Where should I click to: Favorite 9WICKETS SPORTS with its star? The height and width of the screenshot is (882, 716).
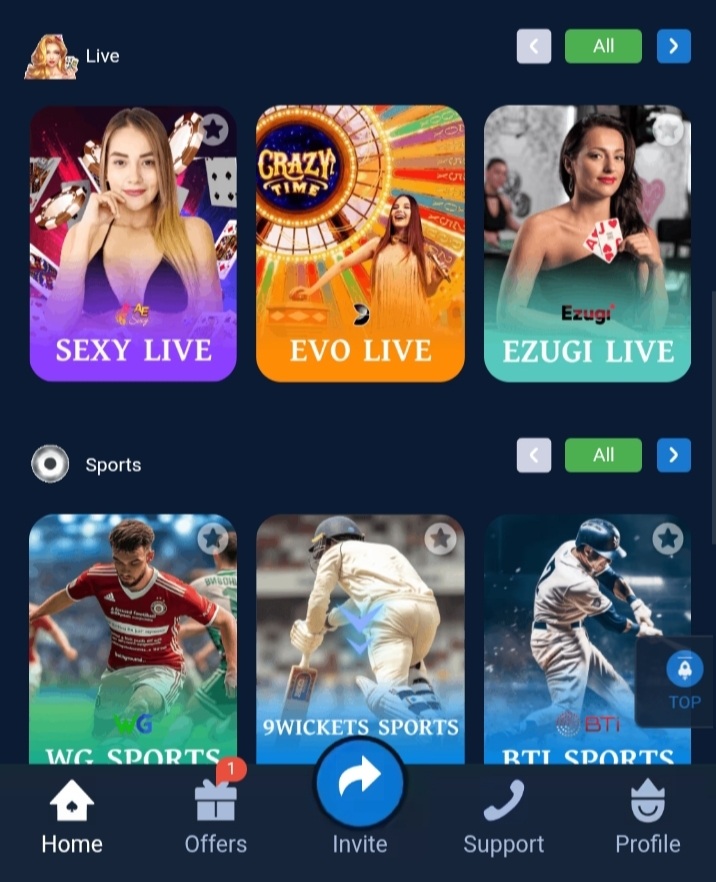[440, 539]
